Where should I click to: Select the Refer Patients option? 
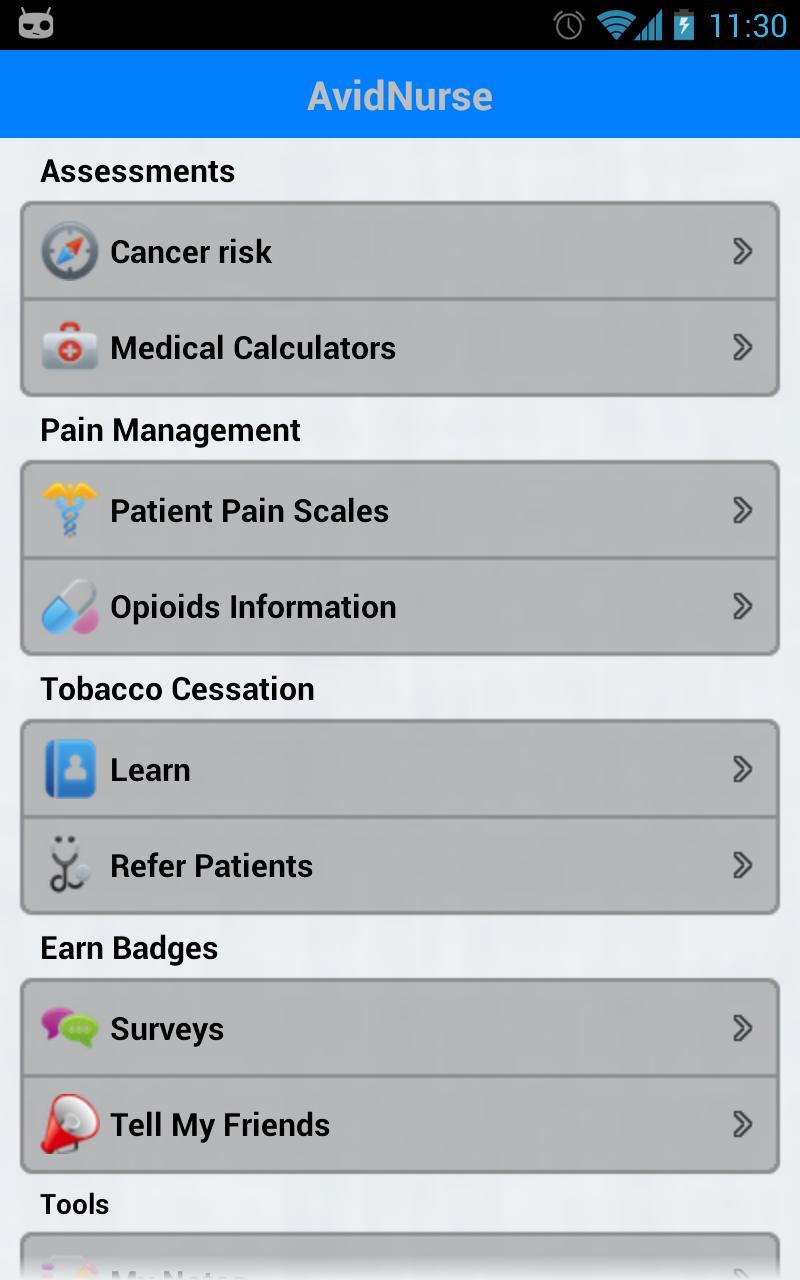coord(400,865)
